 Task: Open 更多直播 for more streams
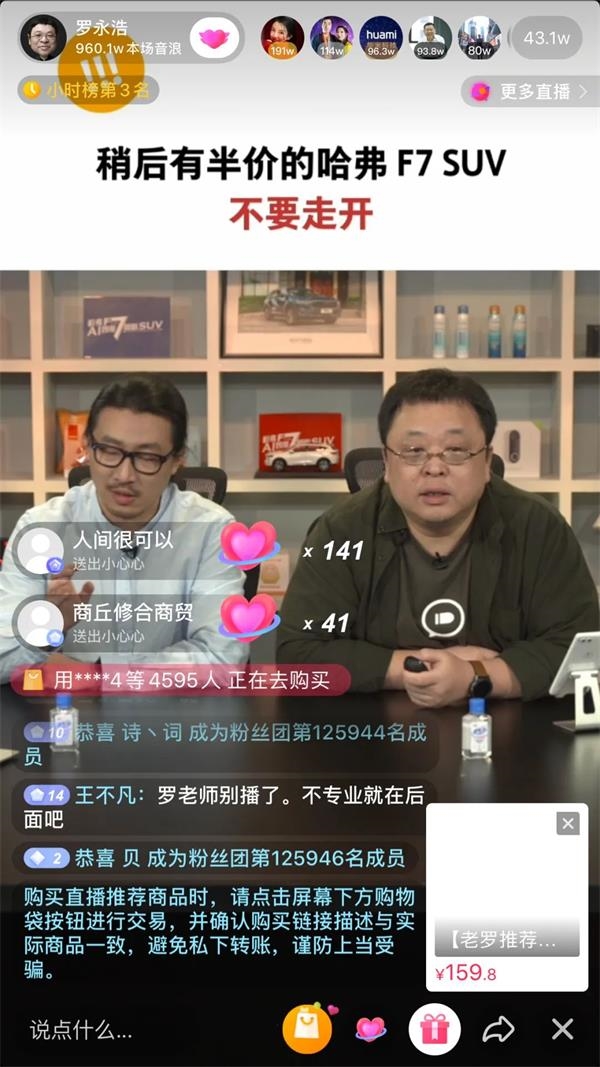click(530, 91)
